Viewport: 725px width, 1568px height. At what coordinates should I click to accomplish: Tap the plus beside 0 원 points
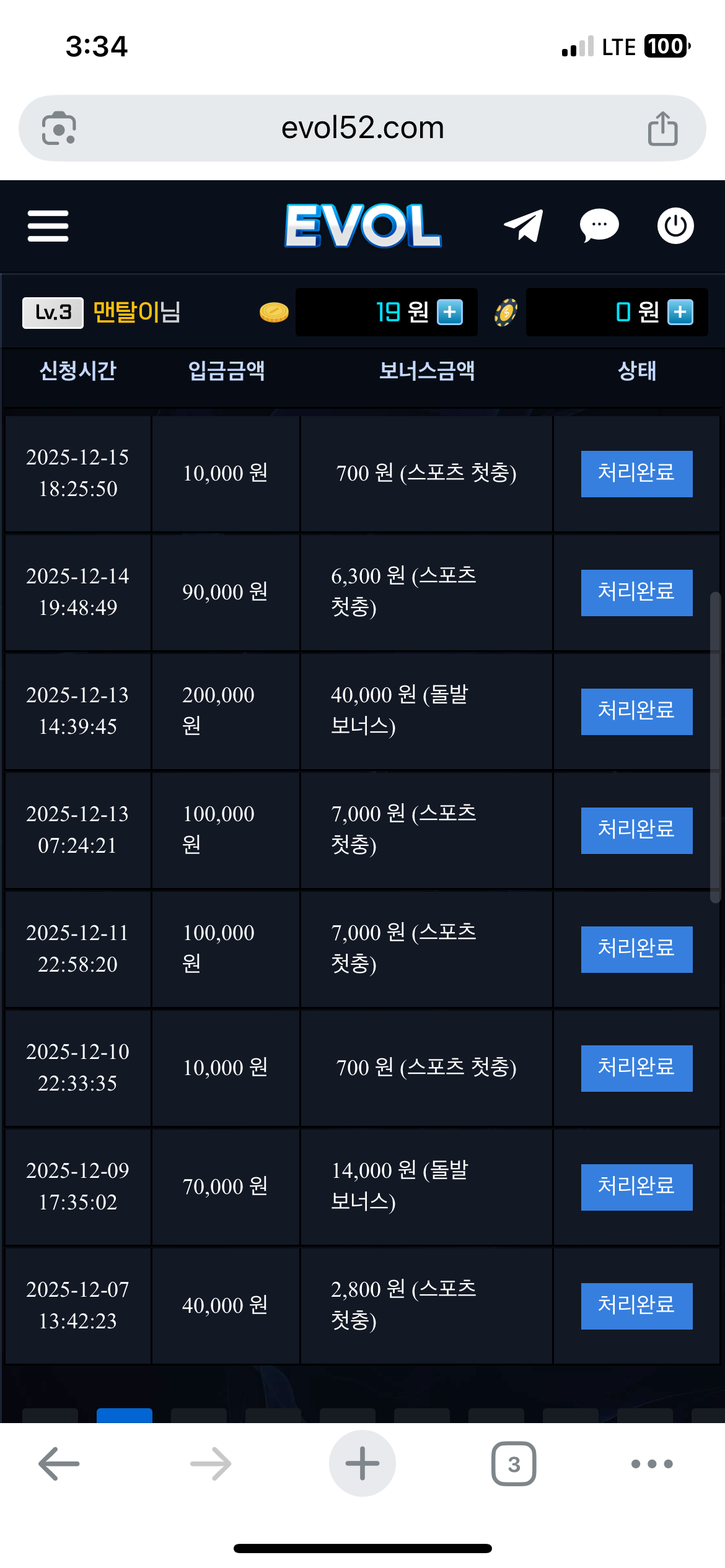coord(680,312)
